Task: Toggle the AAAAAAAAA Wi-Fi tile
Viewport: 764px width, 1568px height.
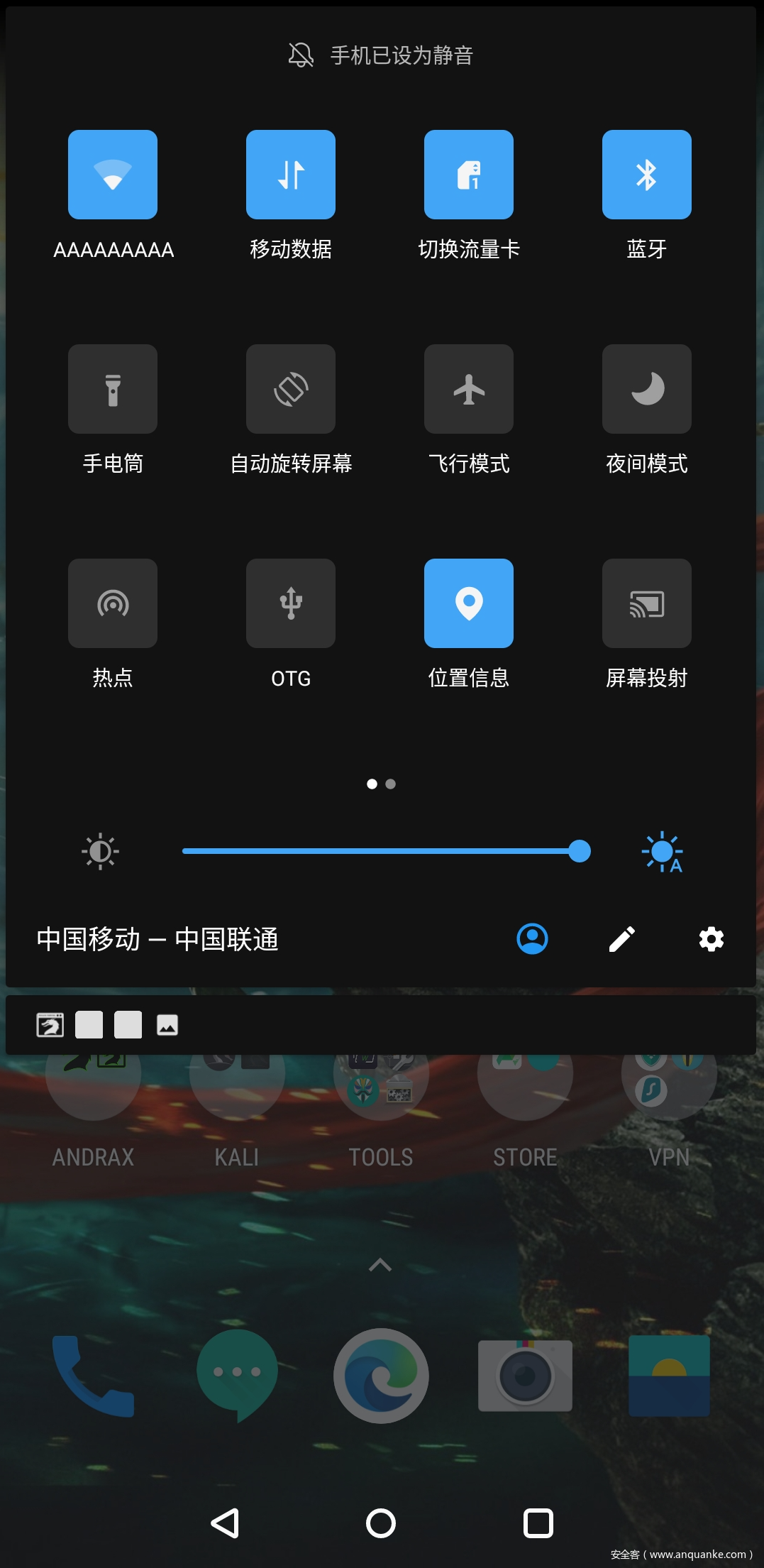Action: (x=113, y=175)
